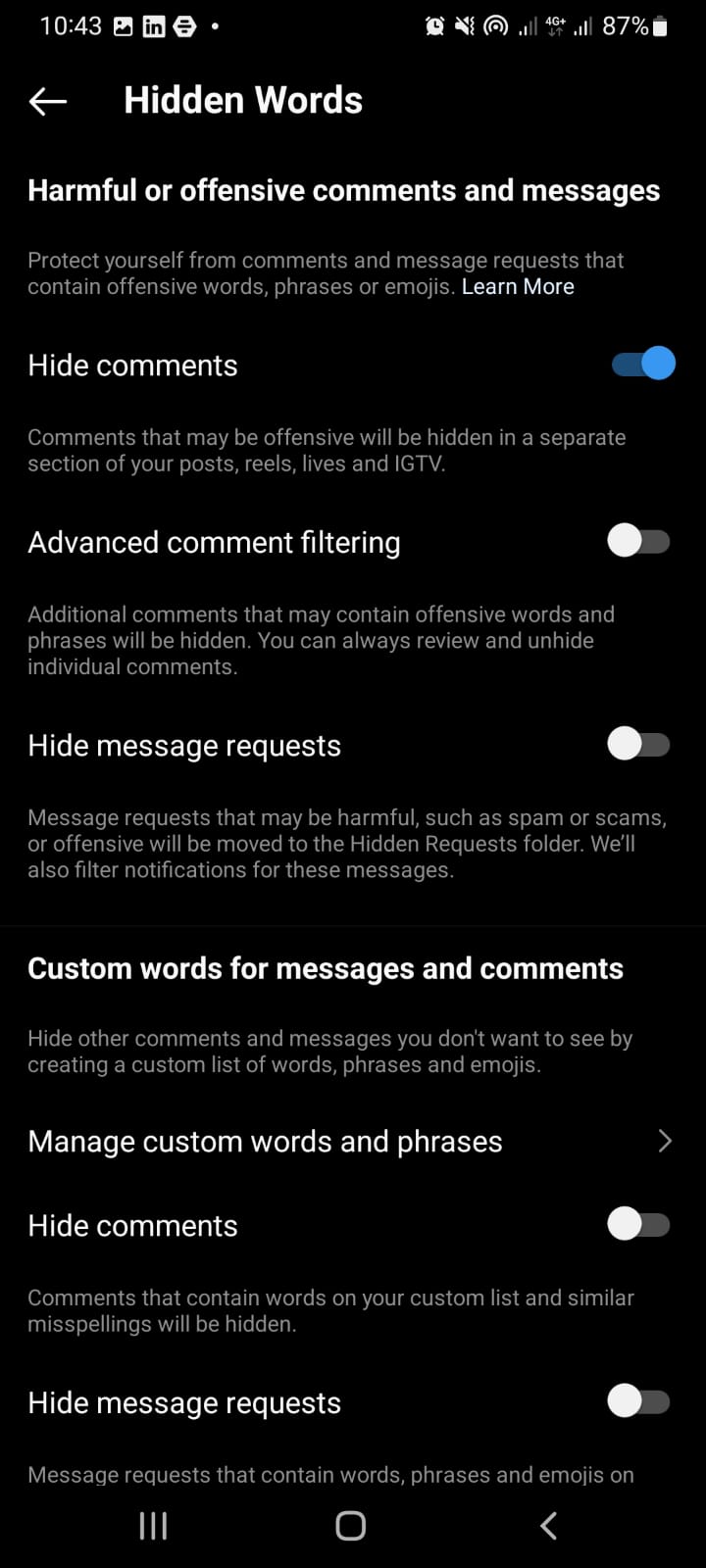The height and width of the screenshot is (1568, 706).
Task: Open the Learn More link
Action: click(x=518, y=286)
